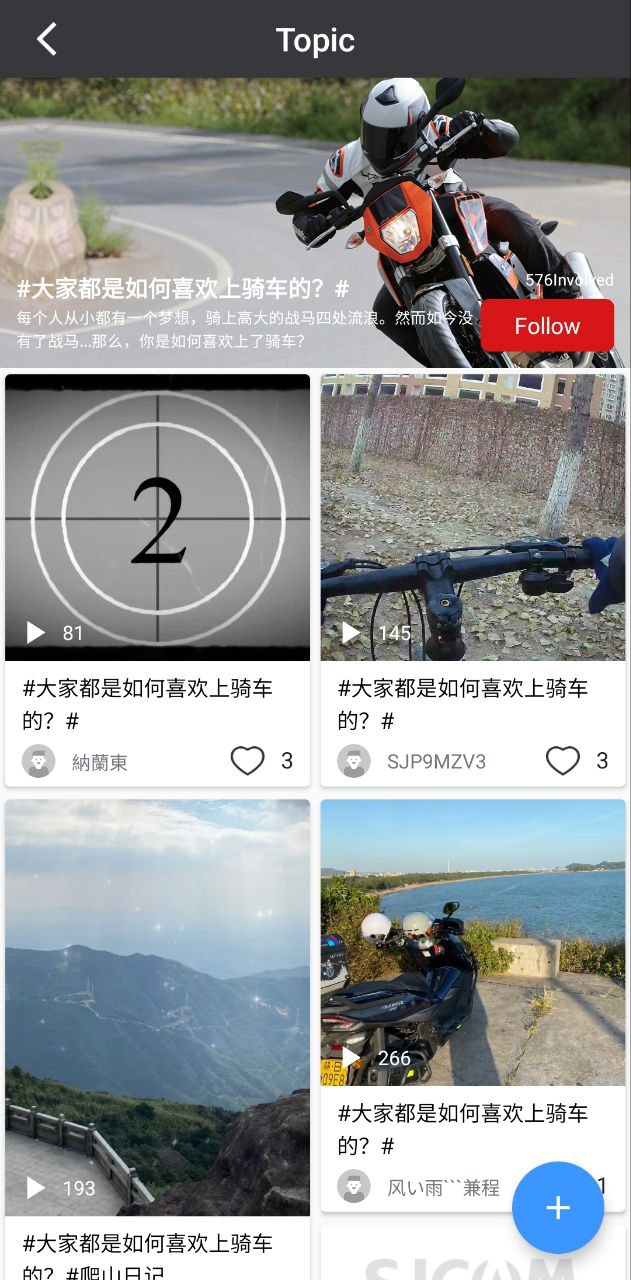The width and height of the screenshot is (631, 1280).
Task: Like the post by 納蘭東
Action: click(248, 761)
